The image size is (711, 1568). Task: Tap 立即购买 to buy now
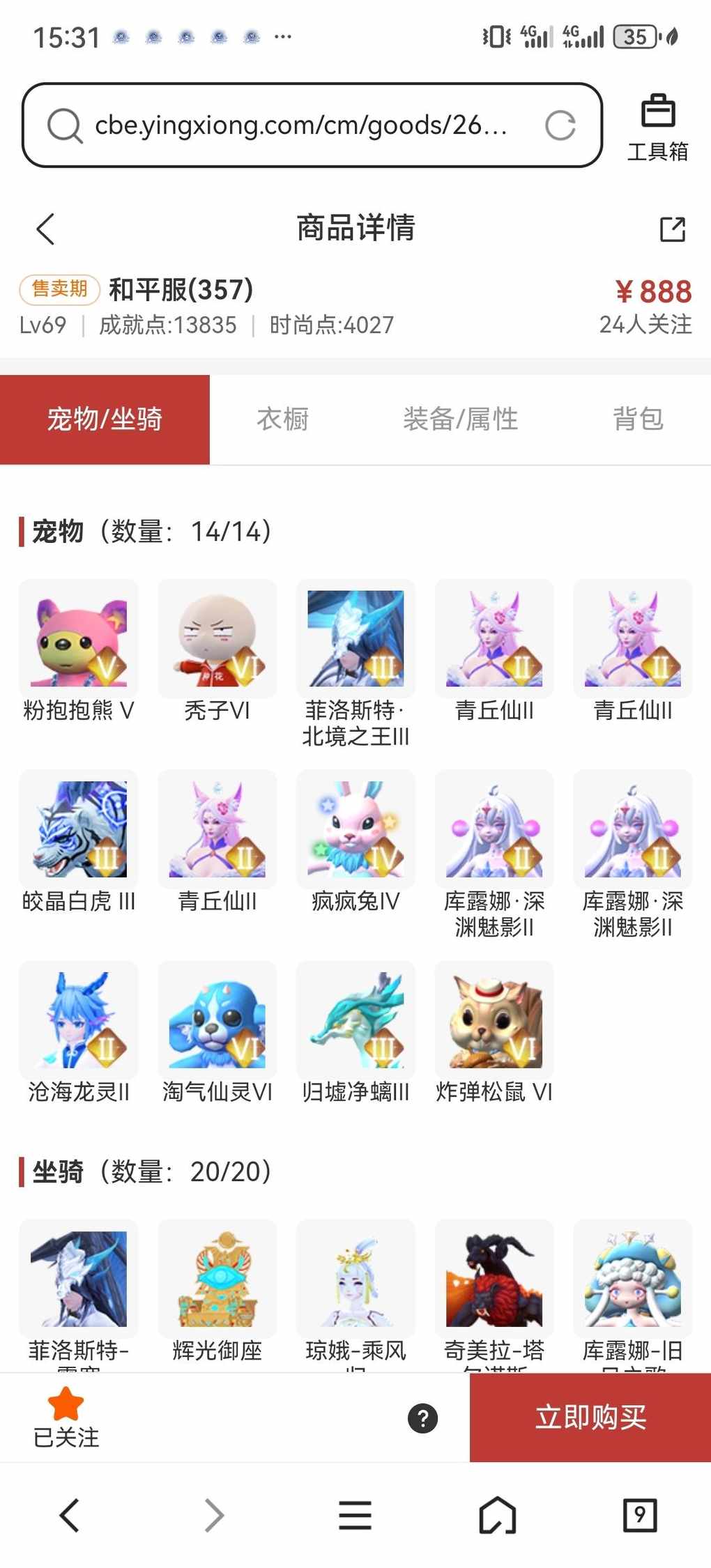click(590, 1417)
